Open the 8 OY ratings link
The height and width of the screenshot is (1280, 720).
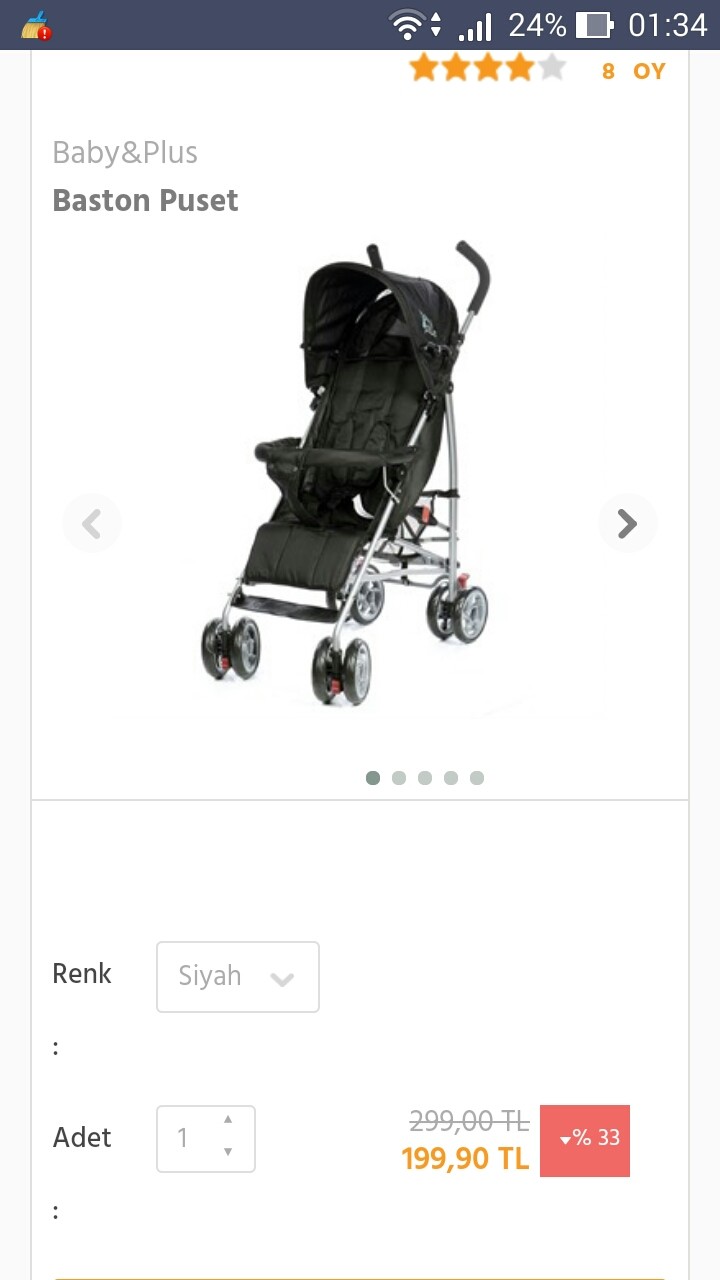point(633,71)
